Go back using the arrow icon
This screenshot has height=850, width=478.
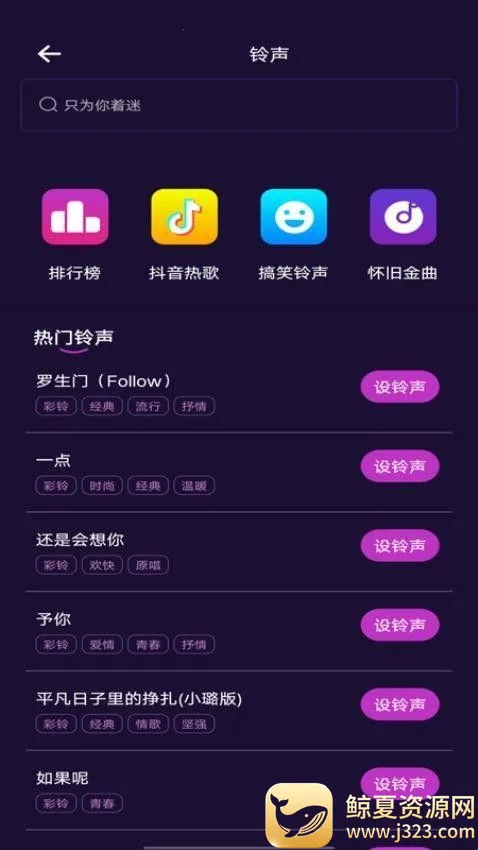pos(49,54)
